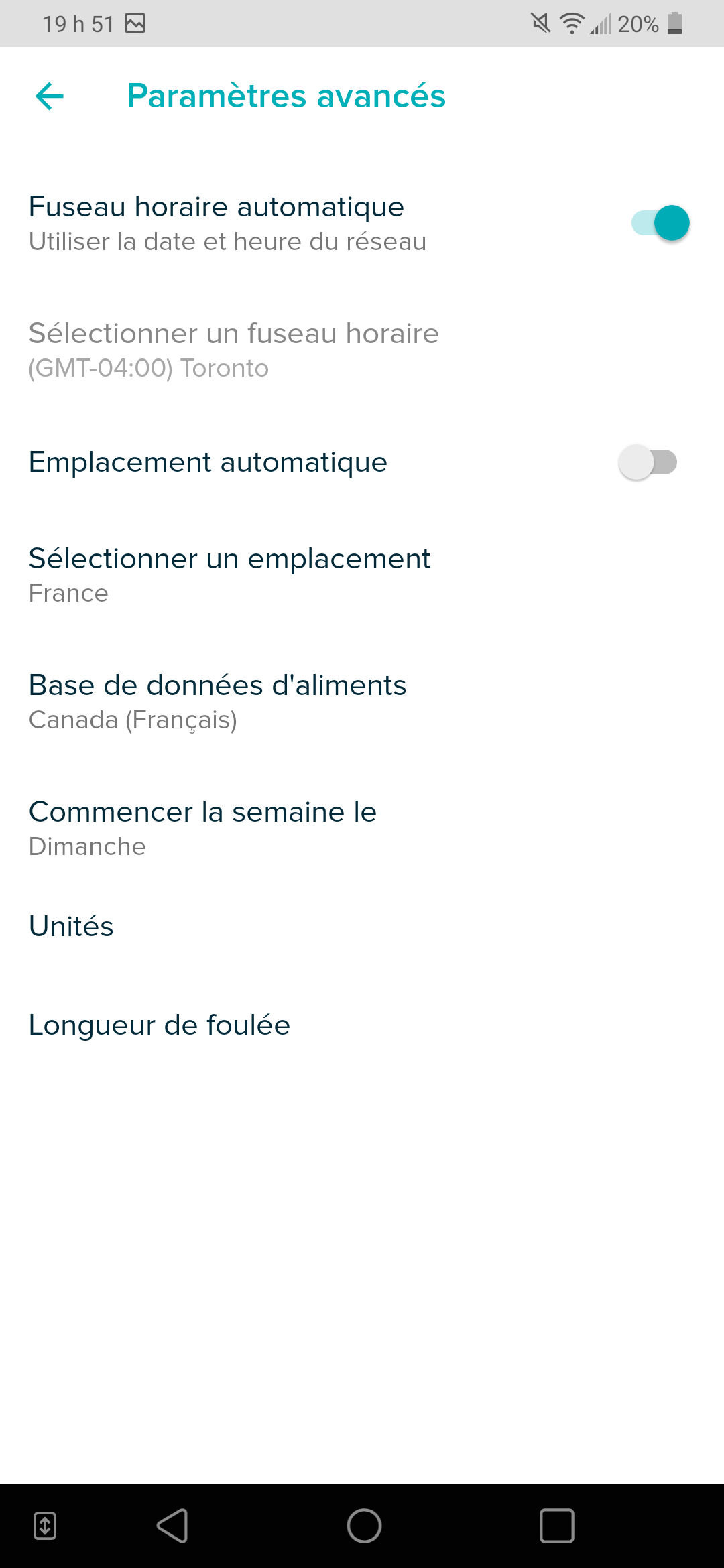This screenshot has width=724, height=1568.
Task: Open Sélectionner un emplacement row
Action: tap(229, 575)
